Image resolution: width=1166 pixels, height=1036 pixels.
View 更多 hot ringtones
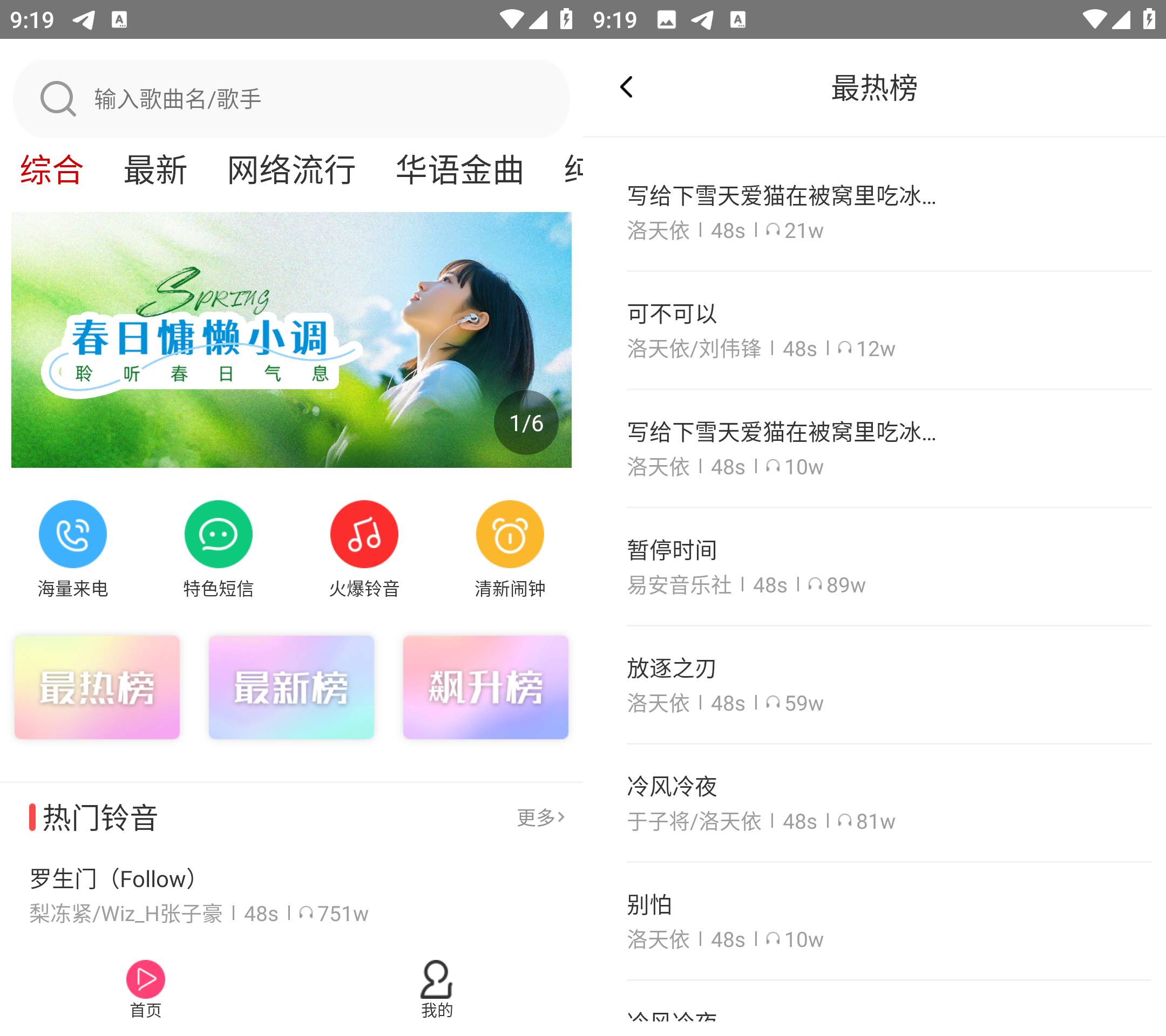541,817
